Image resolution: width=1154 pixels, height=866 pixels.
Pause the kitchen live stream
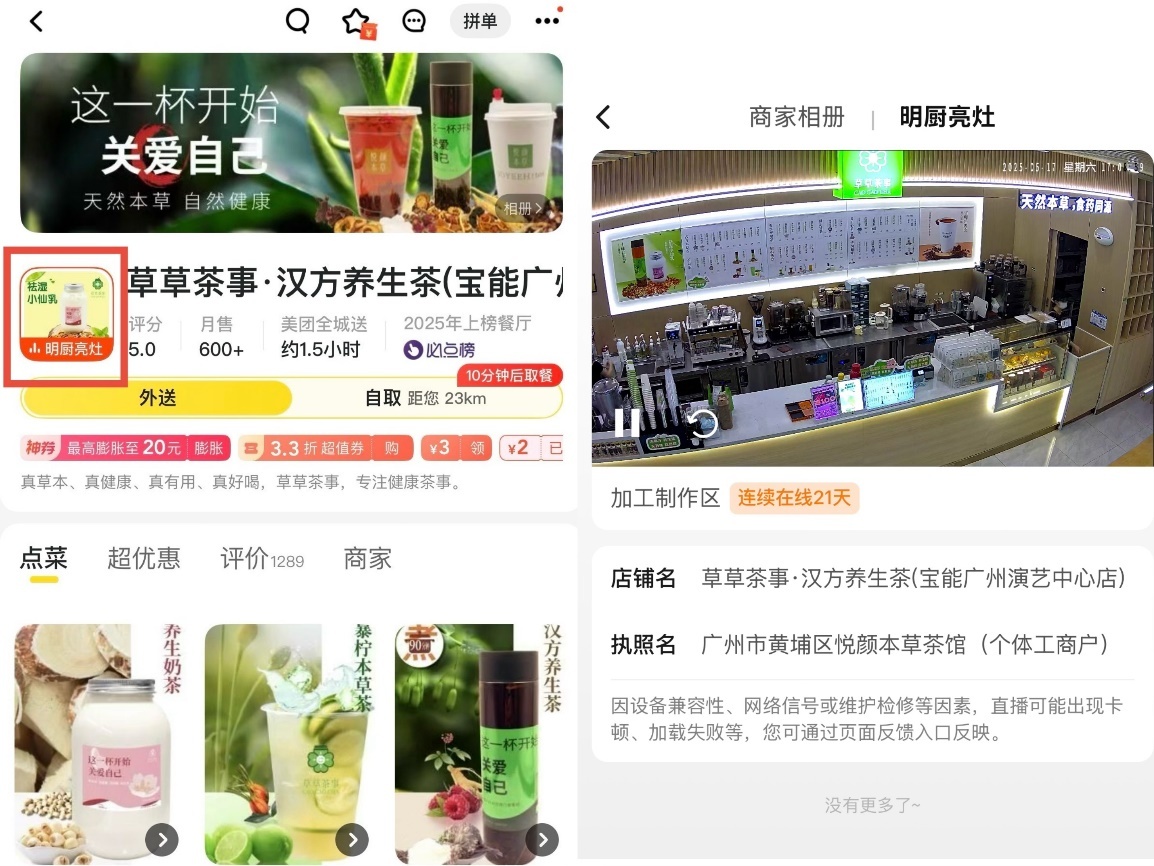627,422
